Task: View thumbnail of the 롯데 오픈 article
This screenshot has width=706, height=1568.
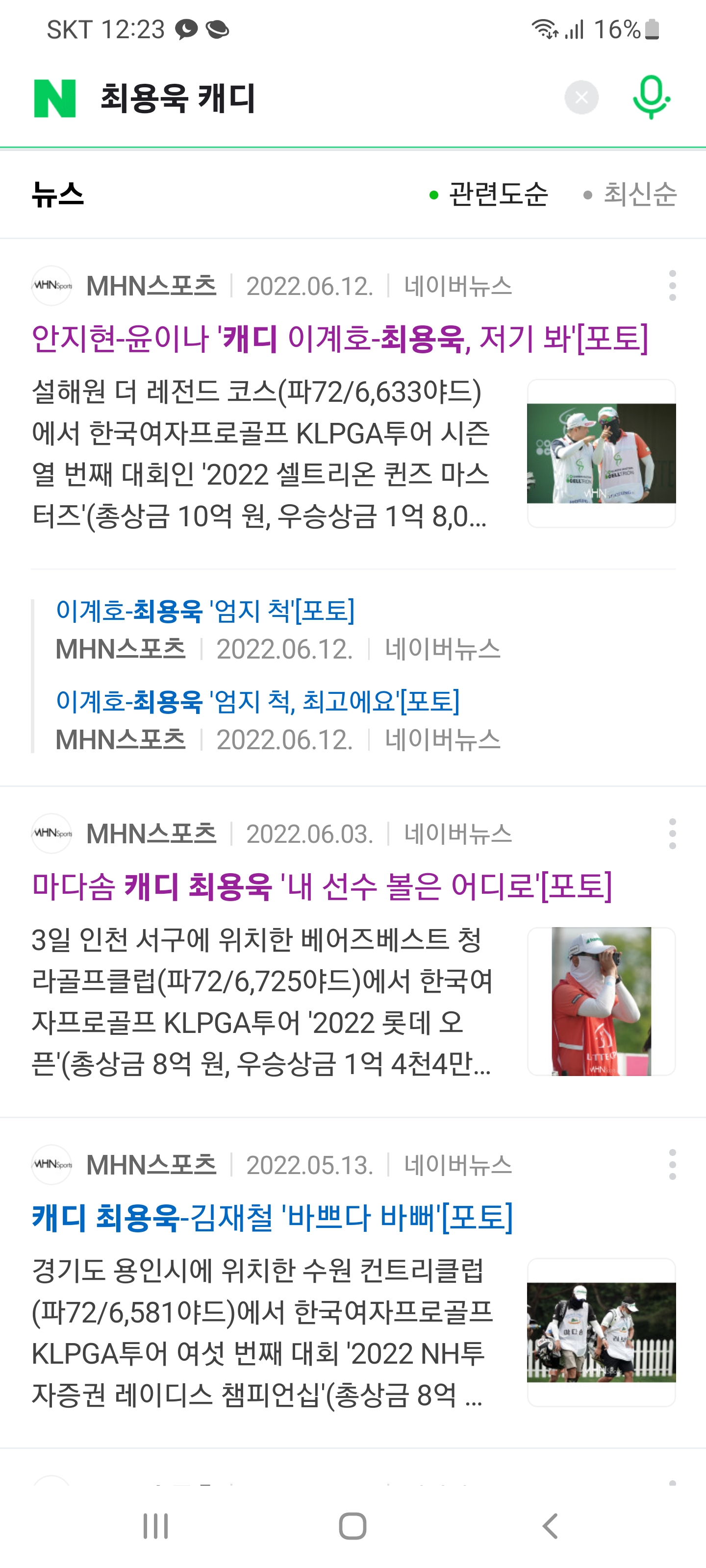Action: [601, 1001]
